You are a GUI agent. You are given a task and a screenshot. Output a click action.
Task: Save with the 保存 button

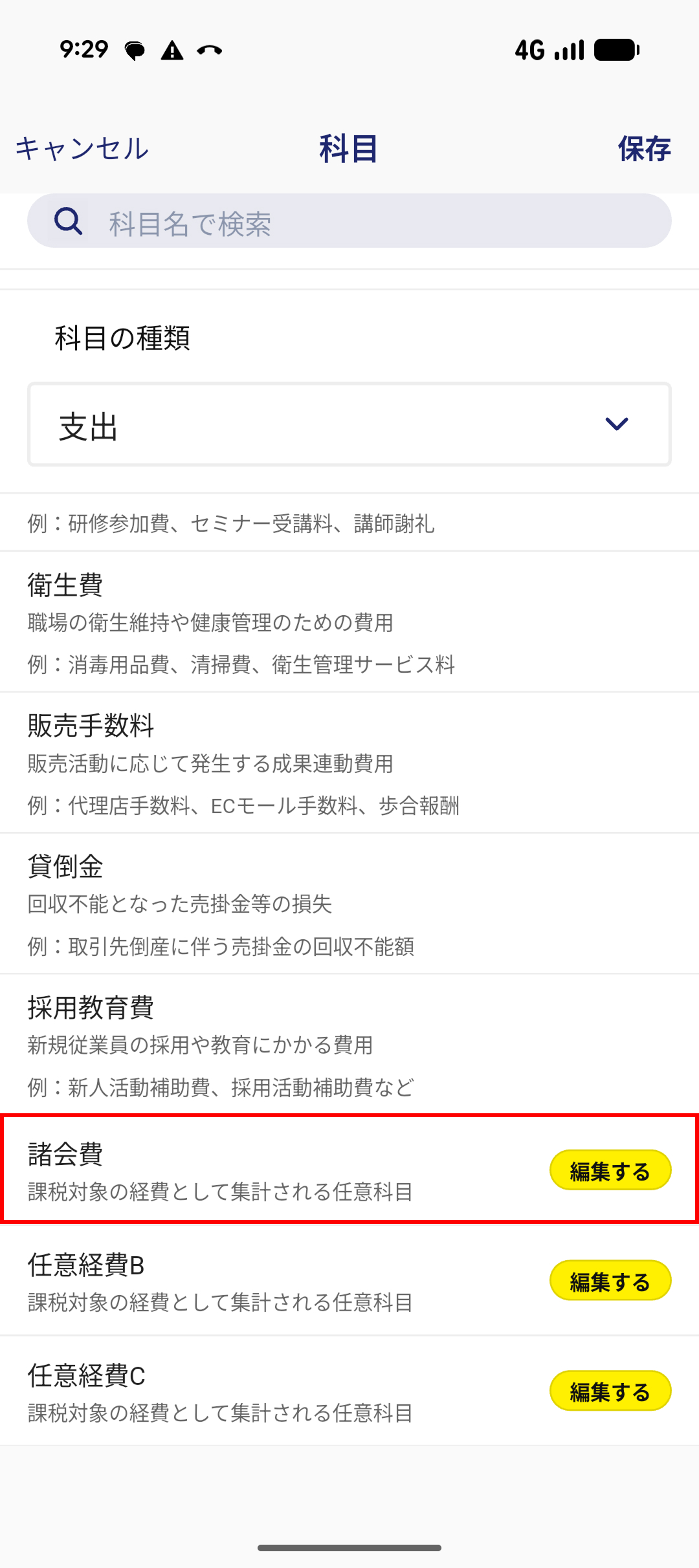click(644, 149)
